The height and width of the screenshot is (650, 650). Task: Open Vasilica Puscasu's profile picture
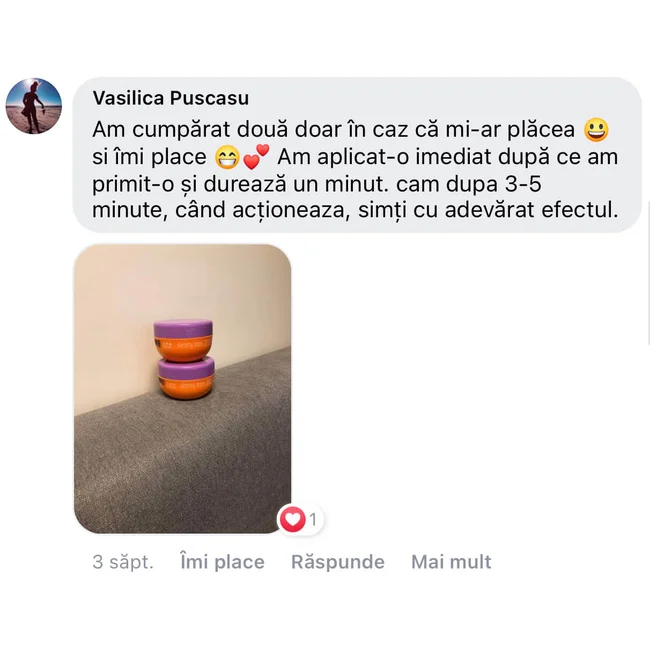34,105
